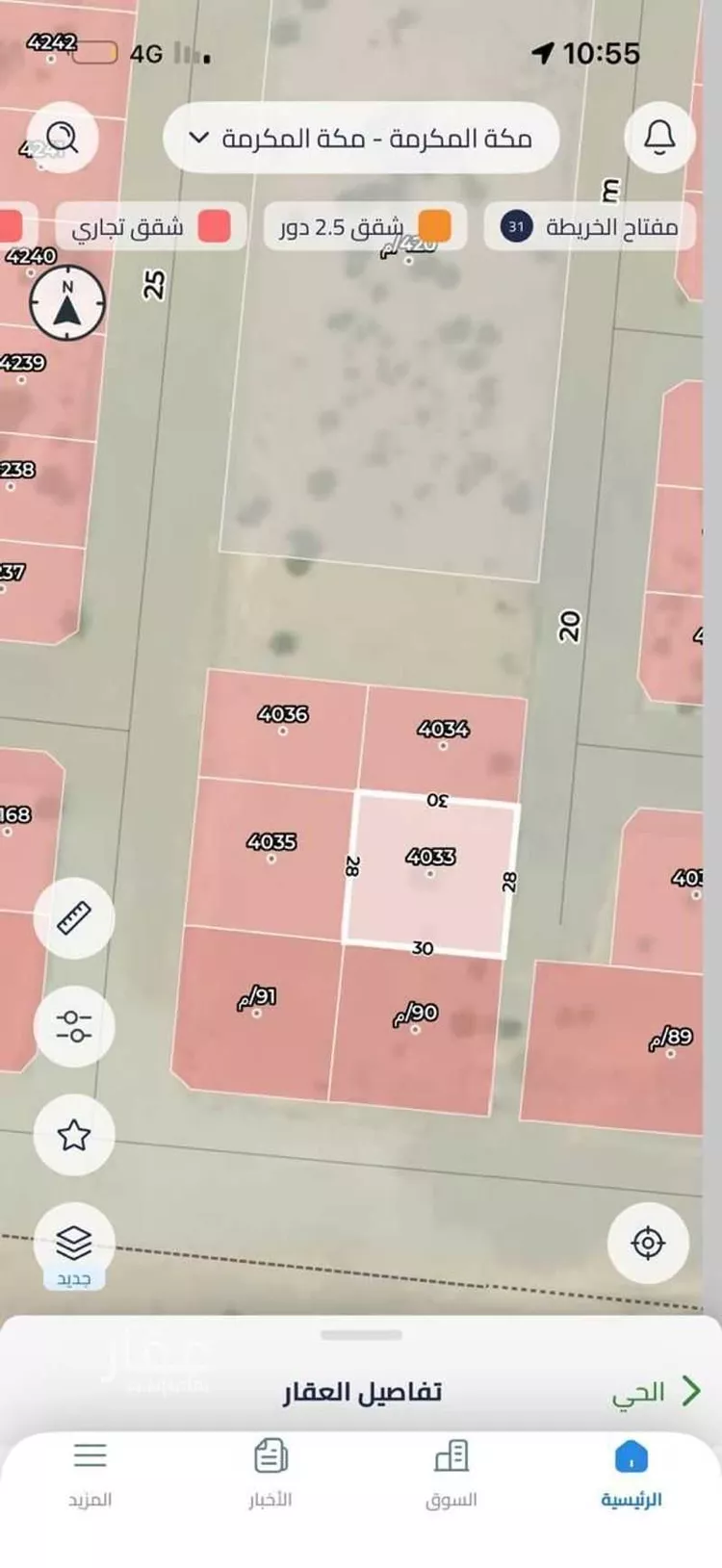Switch to the السوق tab
Screen dimensions: 722x1568
pyautogui.click(x=451, y=1473)
